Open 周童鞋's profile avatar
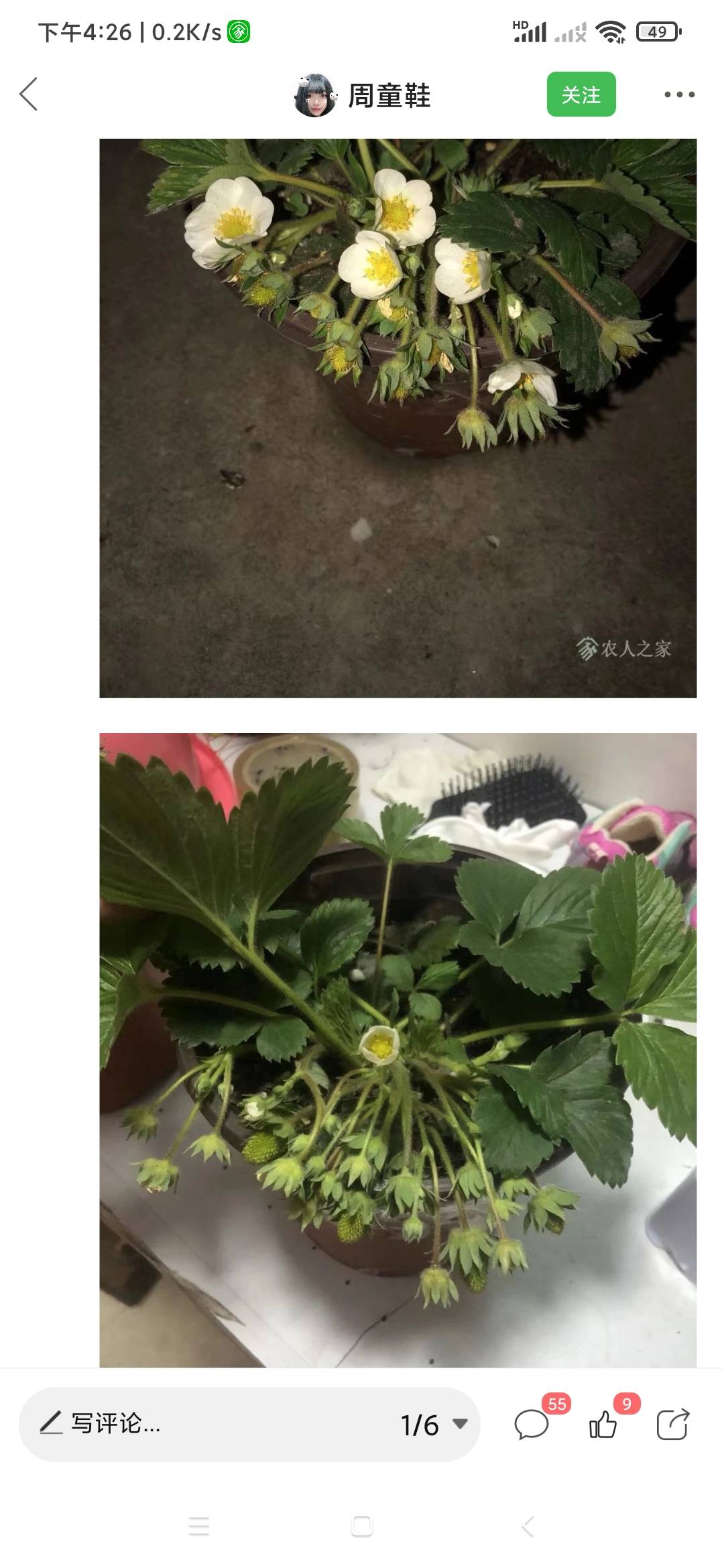The image size is (724, 1568). 314,95
